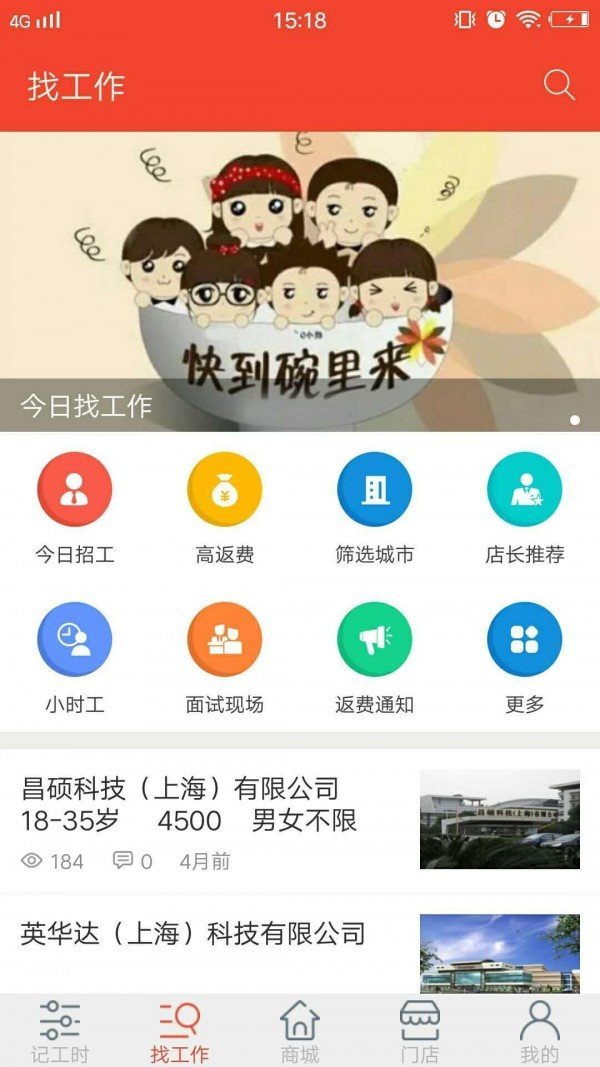Switch to the 我的 tab
Viewport: 600px width, 1067px height.
(x=540, y=1032)
